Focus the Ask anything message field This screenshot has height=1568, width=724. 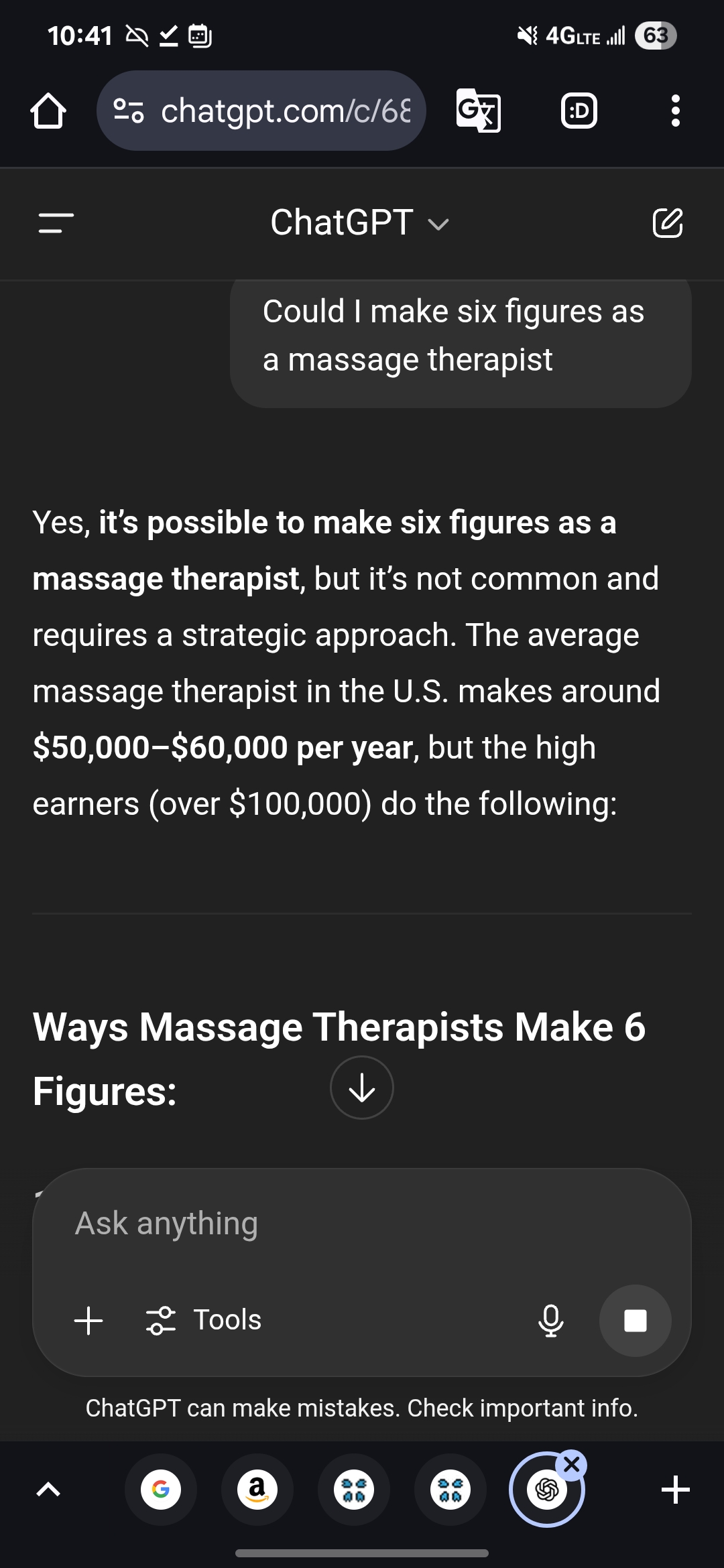pyautogui.click(x=362, y=1224)
